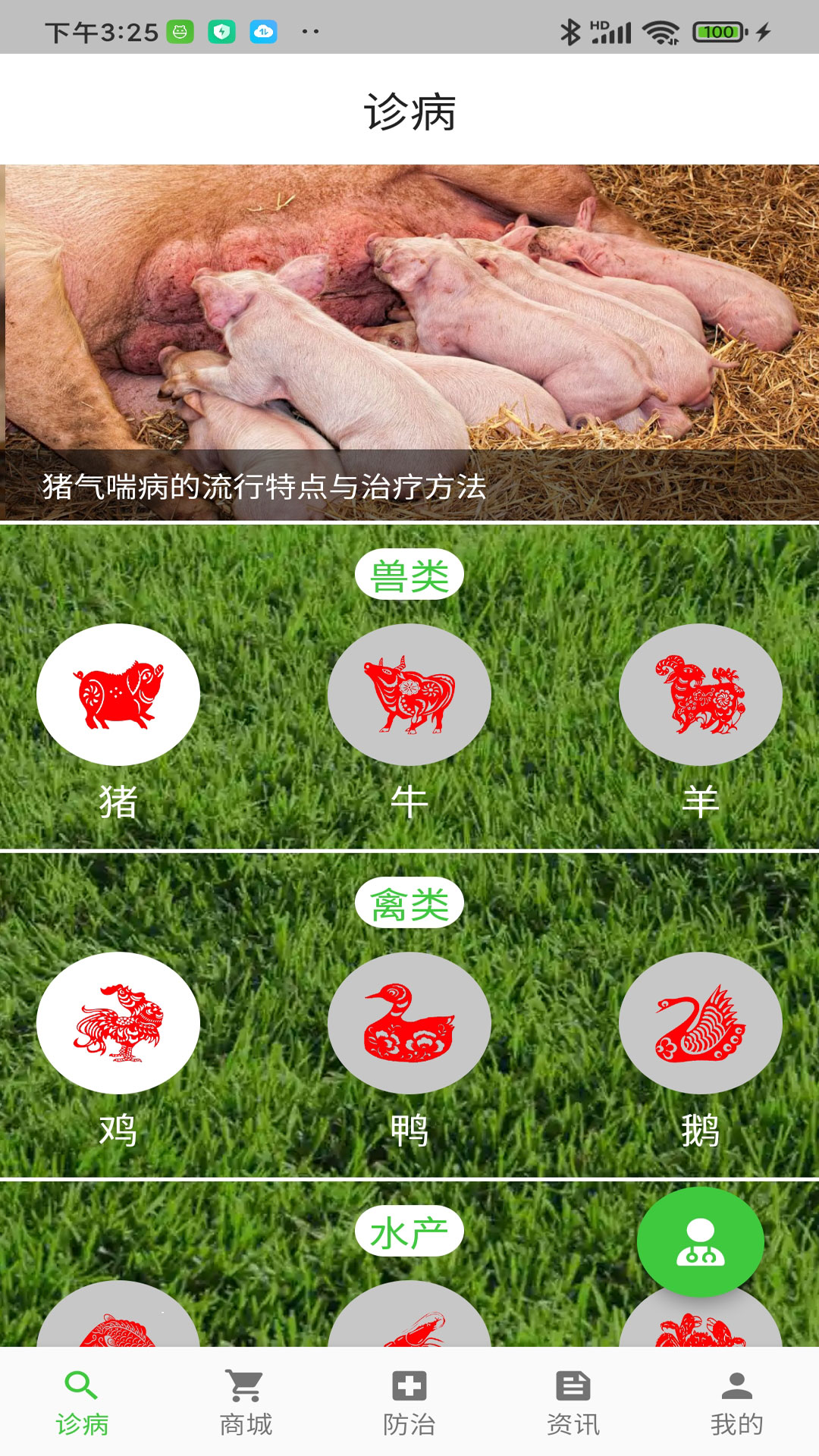This screenshot has width=819, height=1456.
Task: Tap the piglet banner image
Action: 409,318
